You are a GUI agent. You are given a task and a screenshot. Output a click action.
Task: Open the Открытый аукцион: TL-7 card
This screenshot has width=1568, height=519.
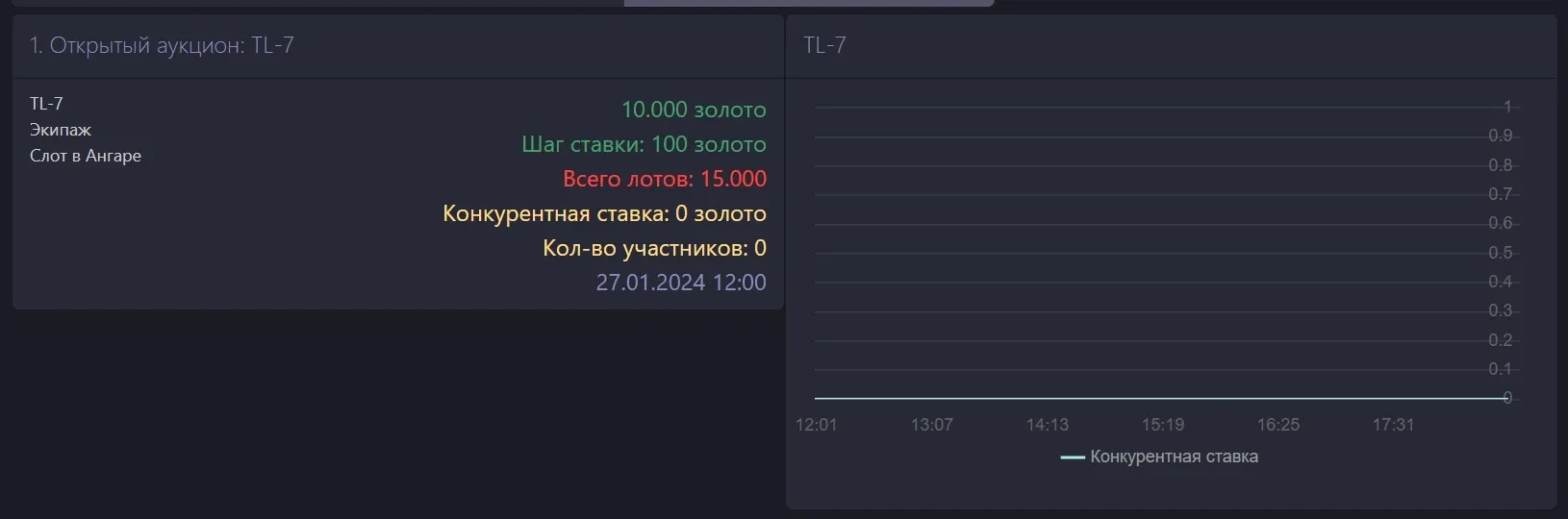pyautogui.click(x=162, y=46)
